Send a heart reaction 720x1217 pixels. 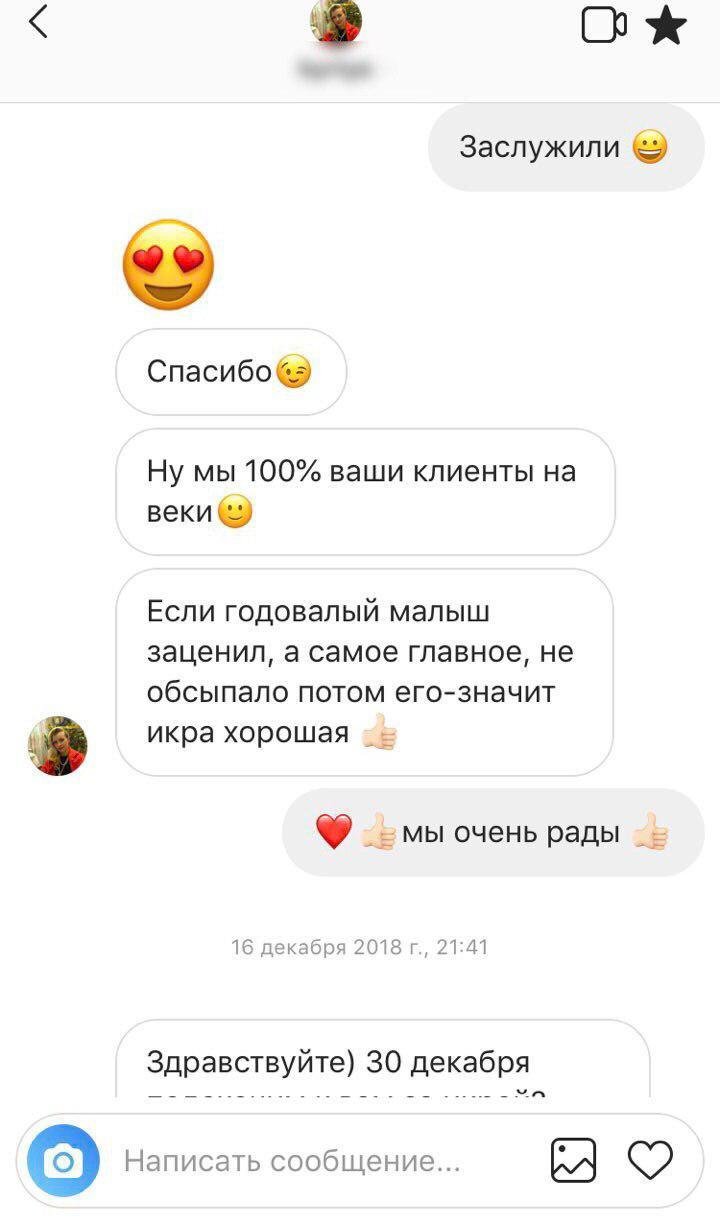650,1160
